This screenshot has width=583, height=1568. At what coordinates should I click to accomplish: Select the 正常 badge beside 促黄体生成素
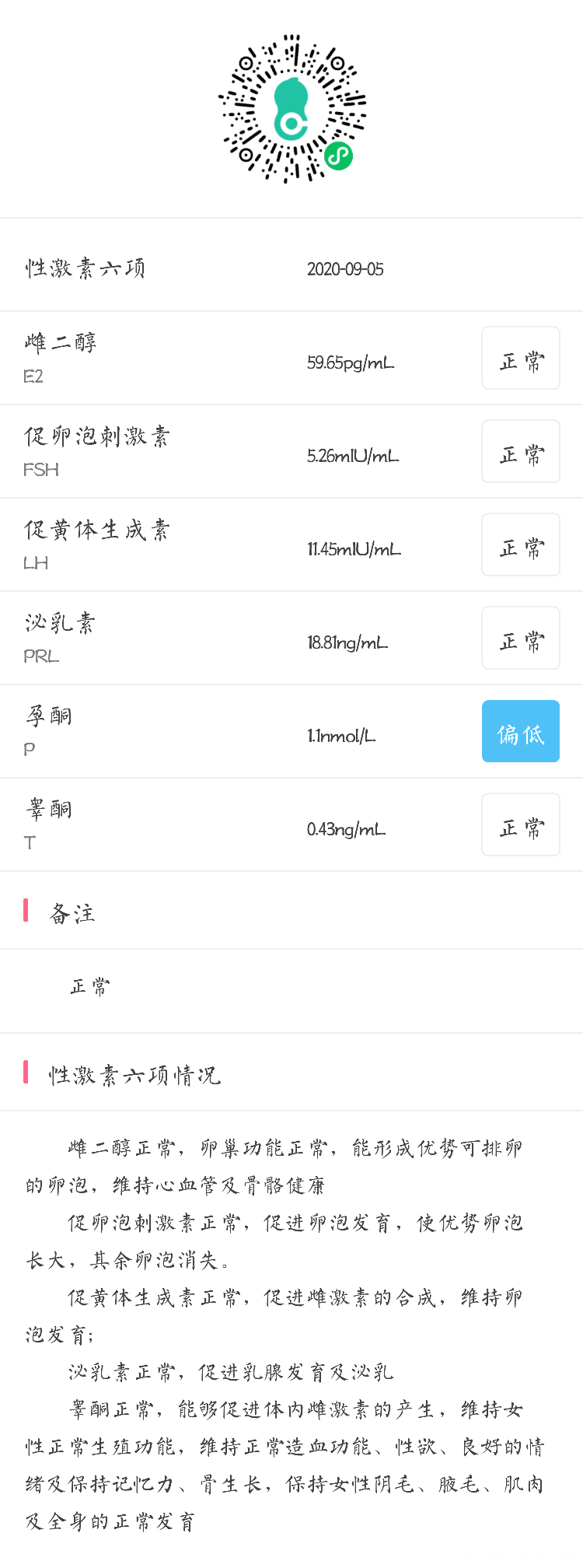[x=521, y=544]
